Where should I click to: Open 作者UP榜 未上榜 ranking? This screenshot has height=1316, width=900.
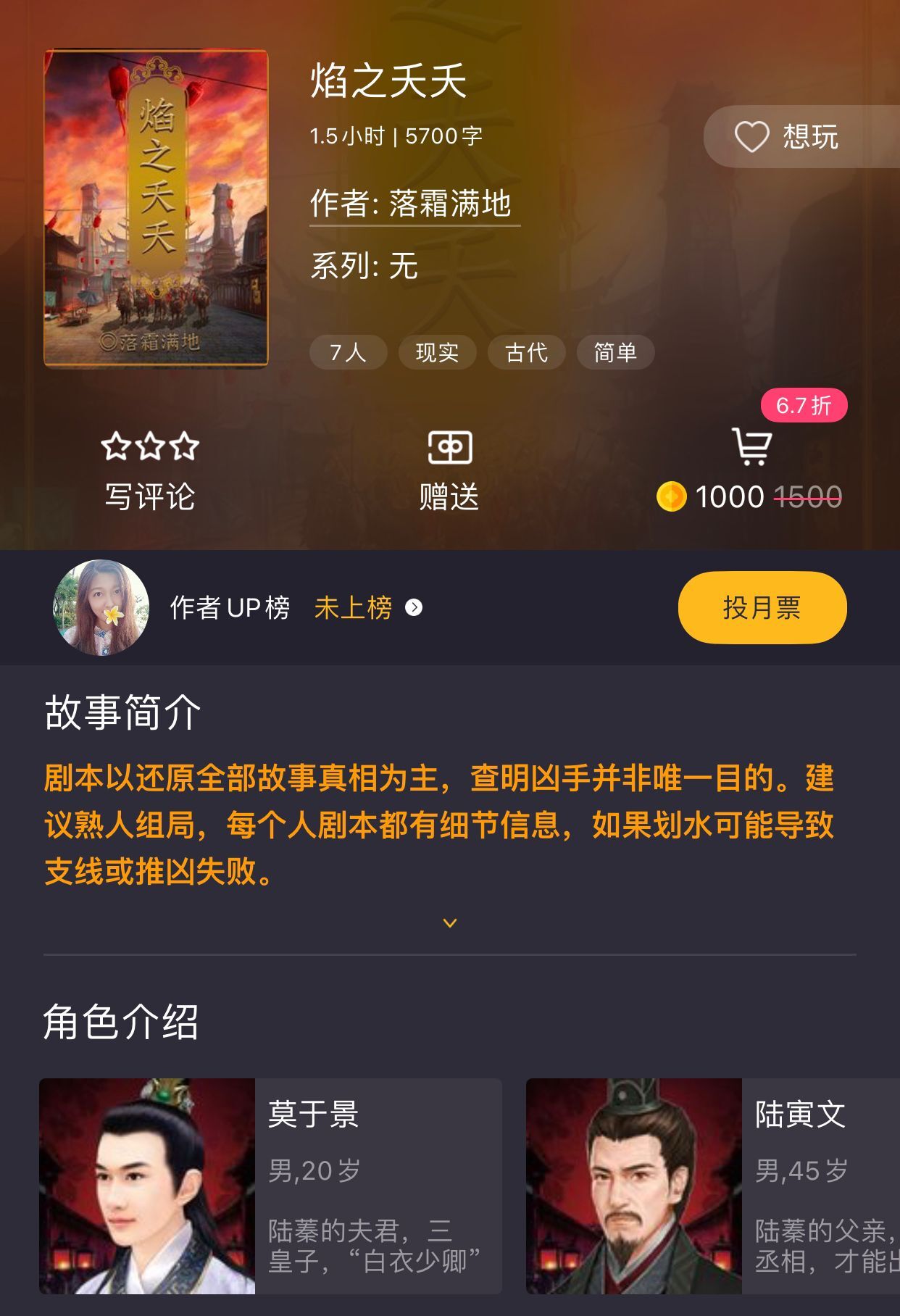pos(366,607)
